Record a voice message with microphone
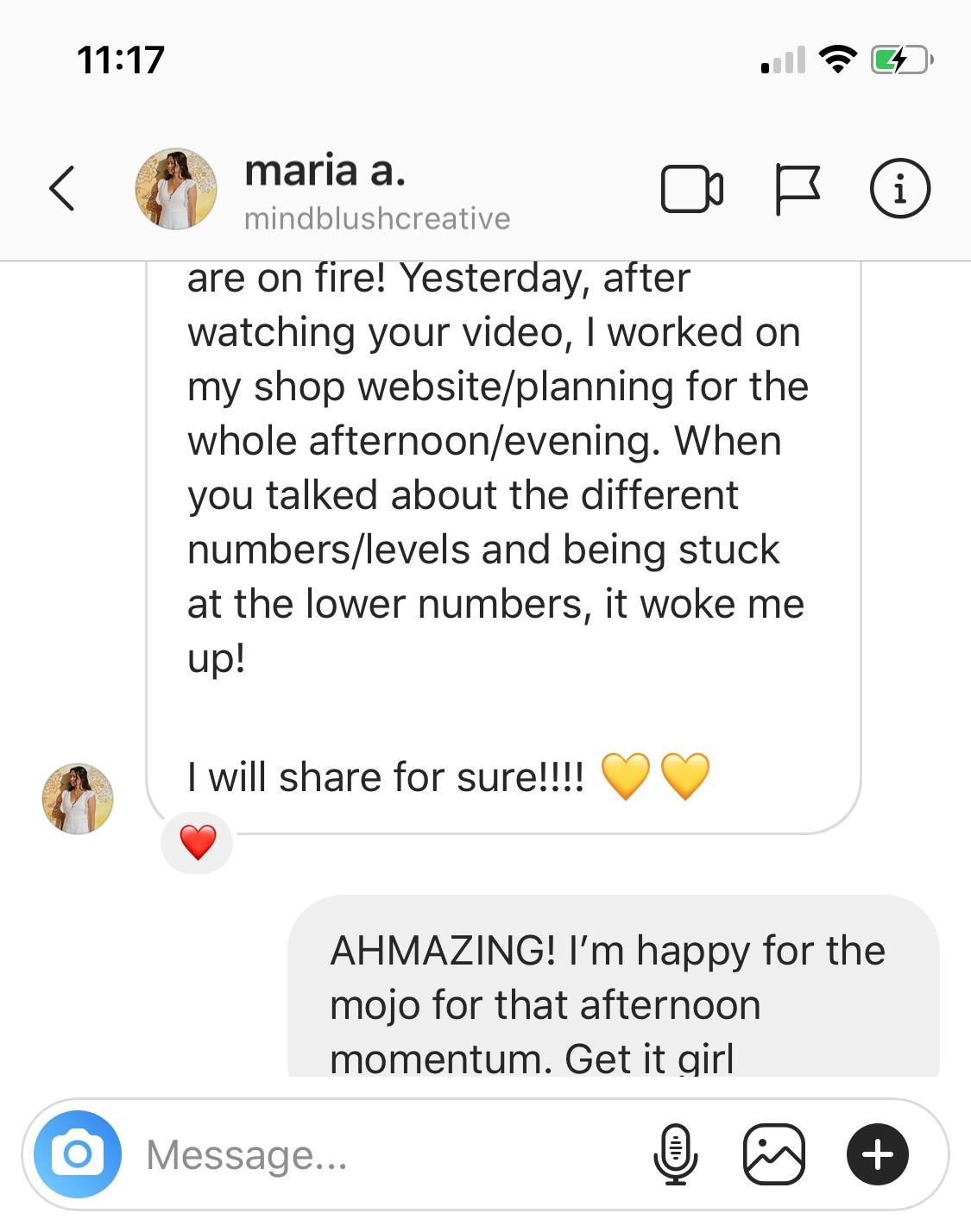This screenshot has height=1232, width=971. pyautogui.click(x=676, y=1154)
